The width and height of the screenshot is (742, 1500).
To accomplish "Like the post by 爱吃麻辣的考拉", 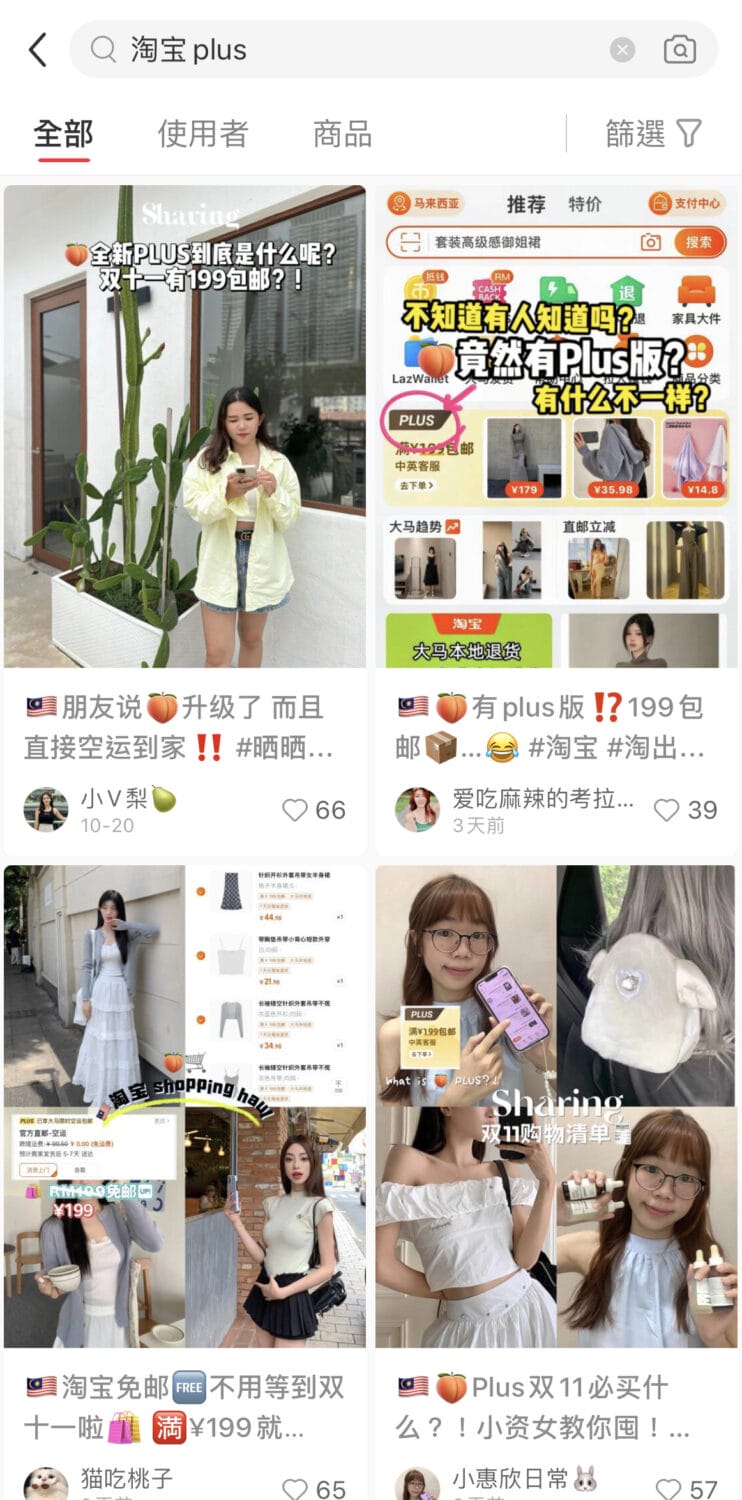I will pyautogui.click(x=667, y=810).
